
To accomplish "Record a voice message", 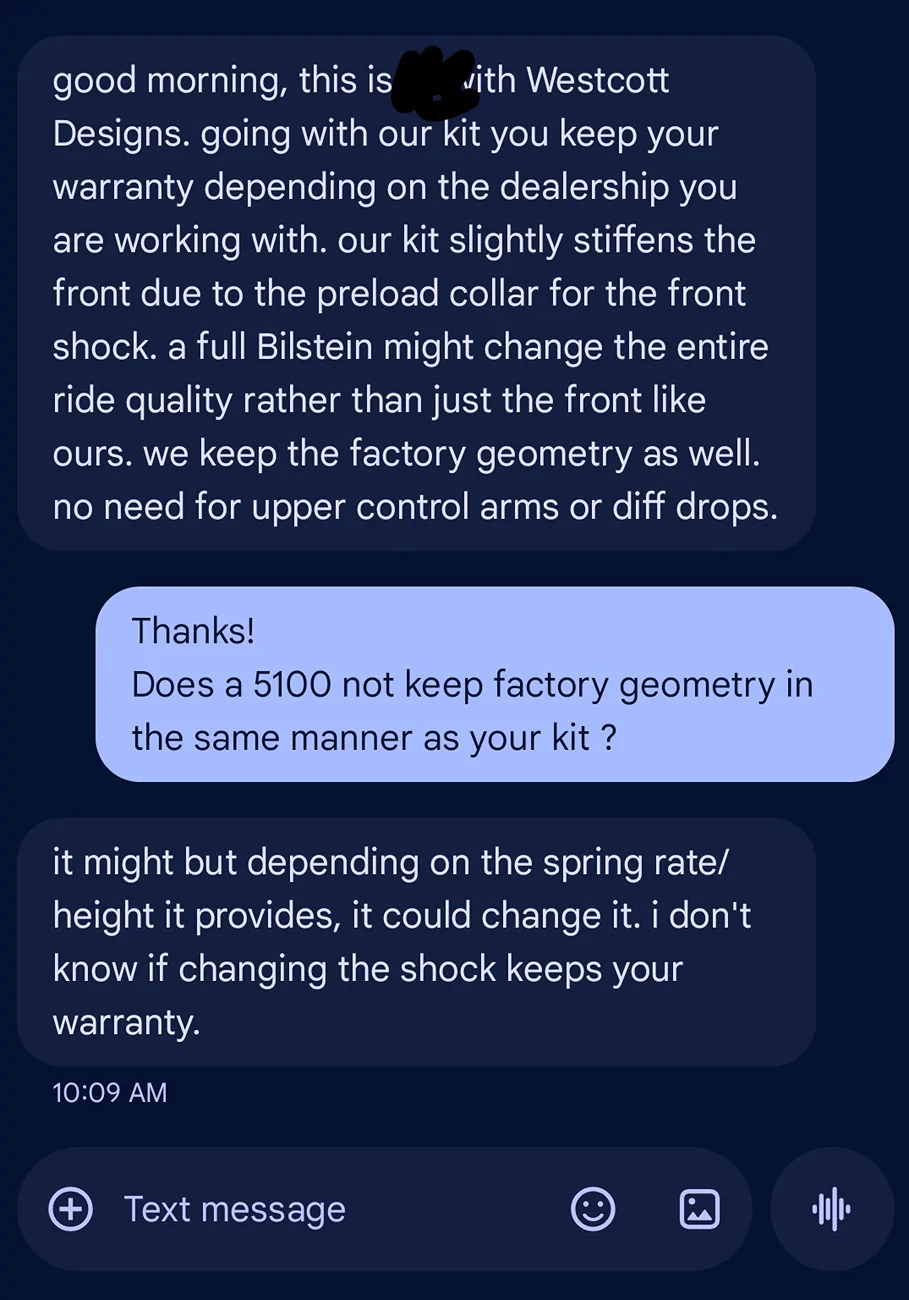I will click(x=831, y=1209).
